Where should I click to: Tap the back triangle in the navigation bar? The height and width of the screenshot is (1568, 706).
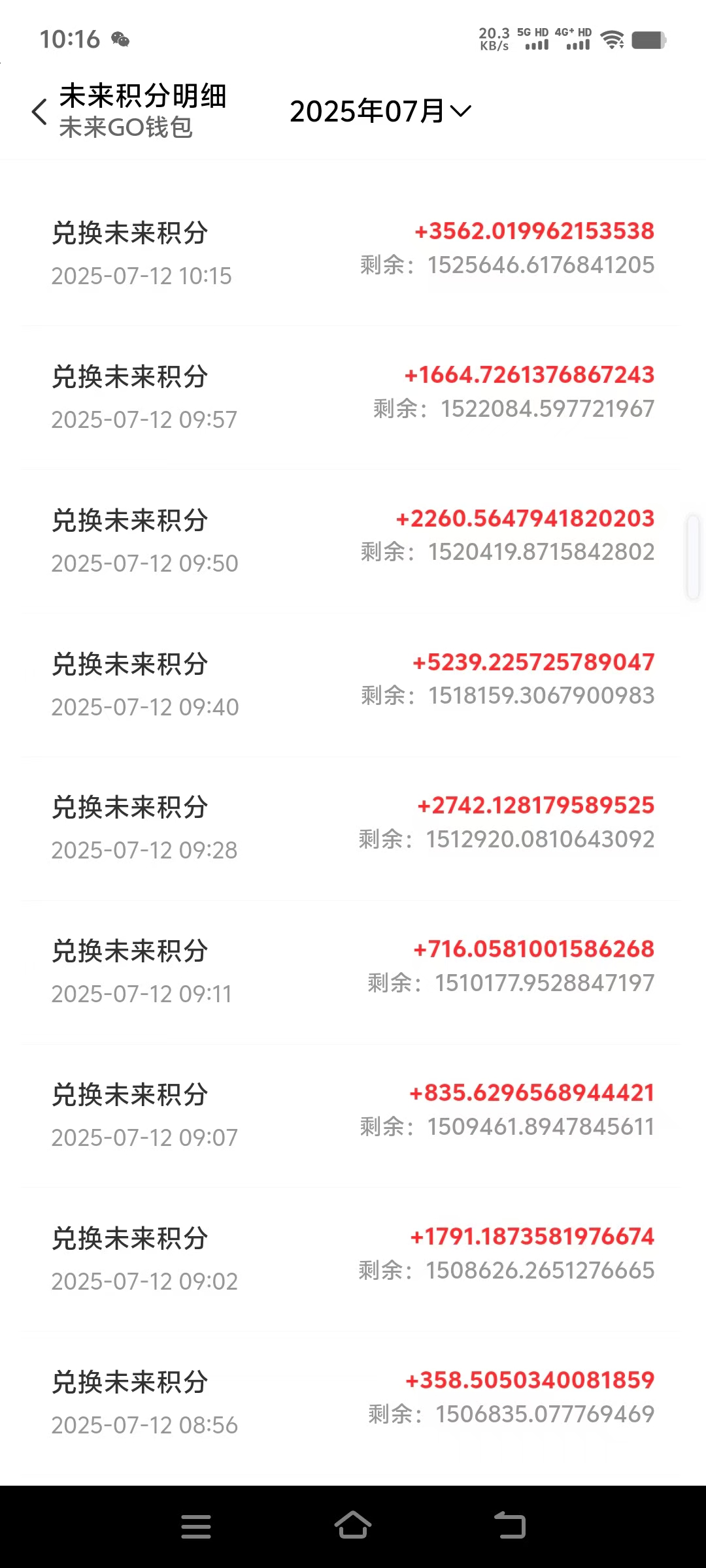tap(511, 1526)
